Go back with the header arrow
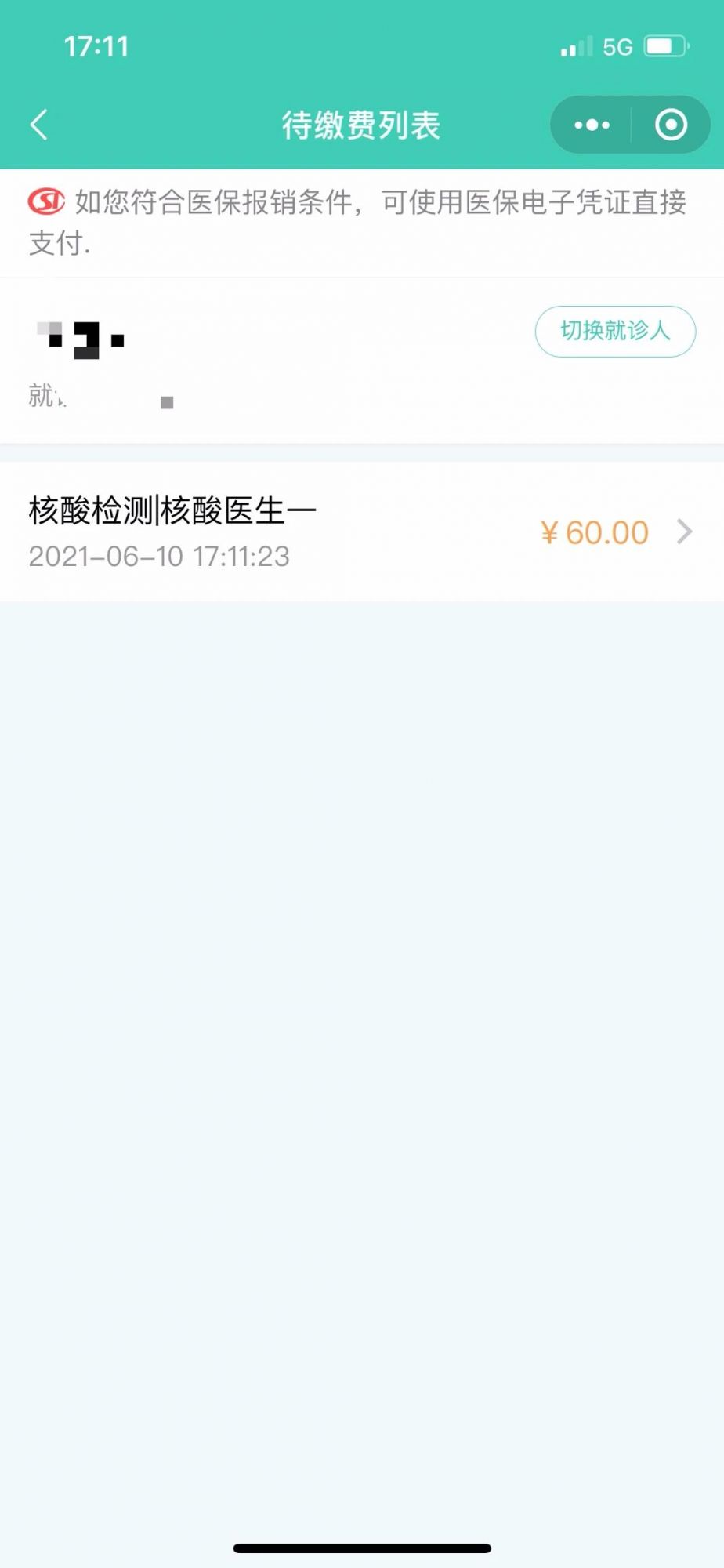The image size is (724, 1568). [39, 125]
